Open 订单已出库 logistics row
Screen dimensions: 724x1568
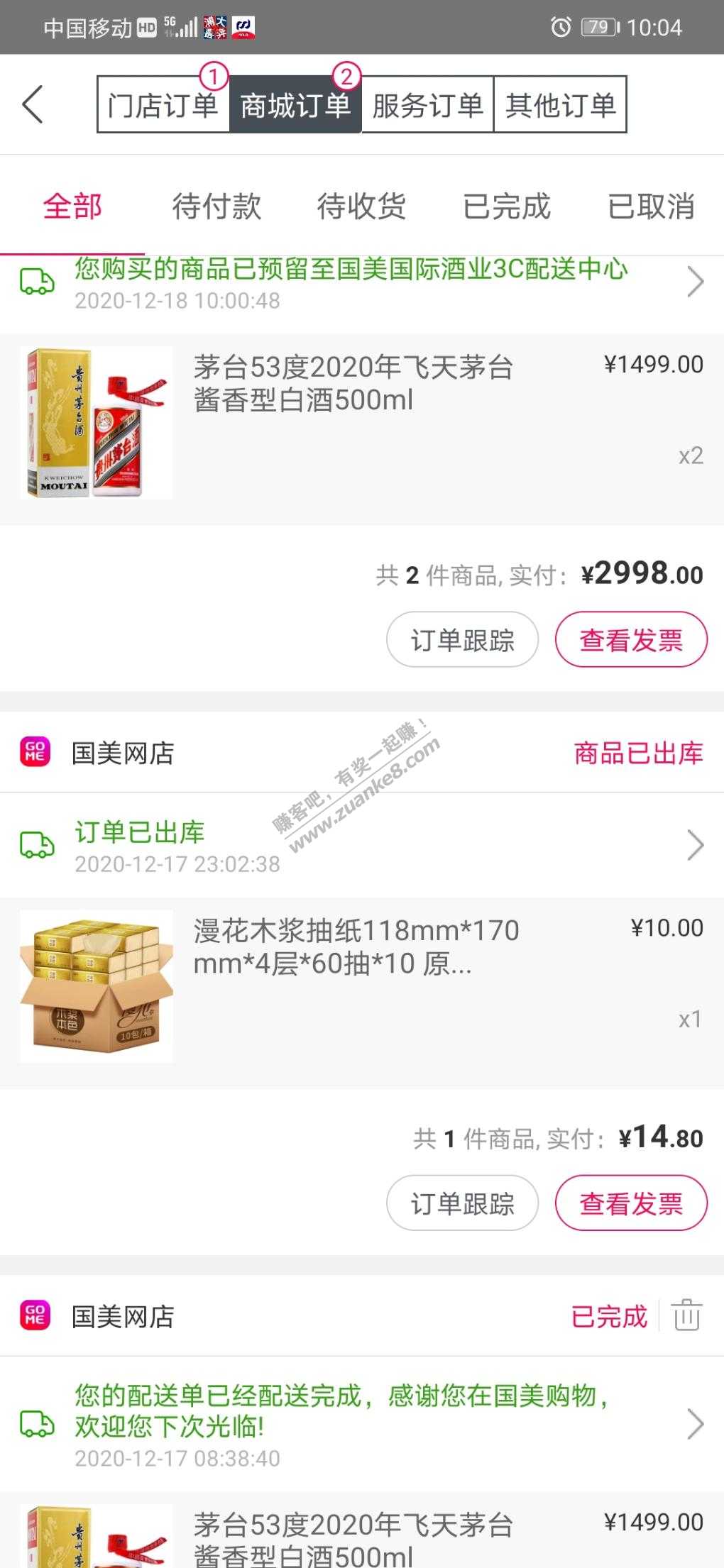point(362,845)
